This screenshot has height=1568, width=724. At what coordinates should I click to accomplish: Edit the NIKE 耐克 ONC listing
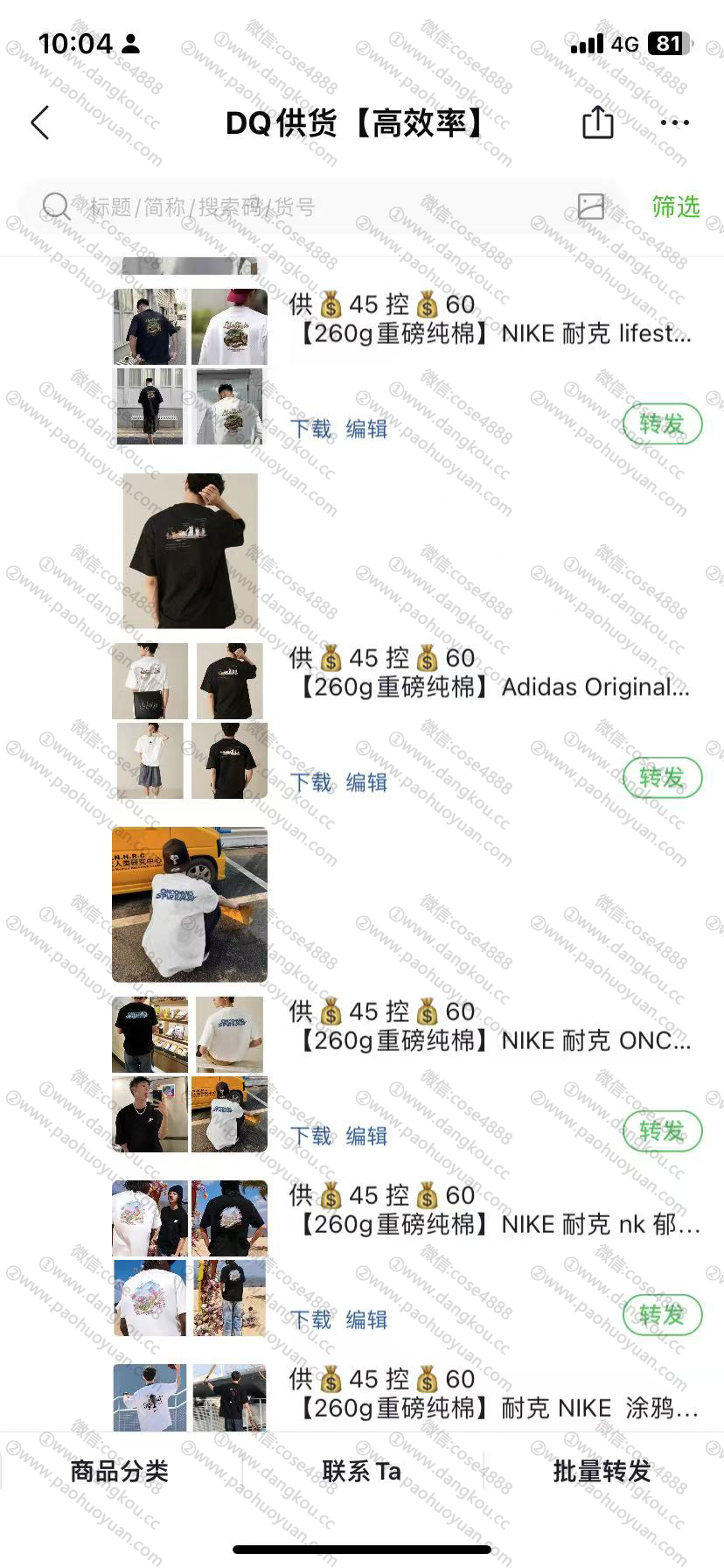click(x=366, y=1136)
